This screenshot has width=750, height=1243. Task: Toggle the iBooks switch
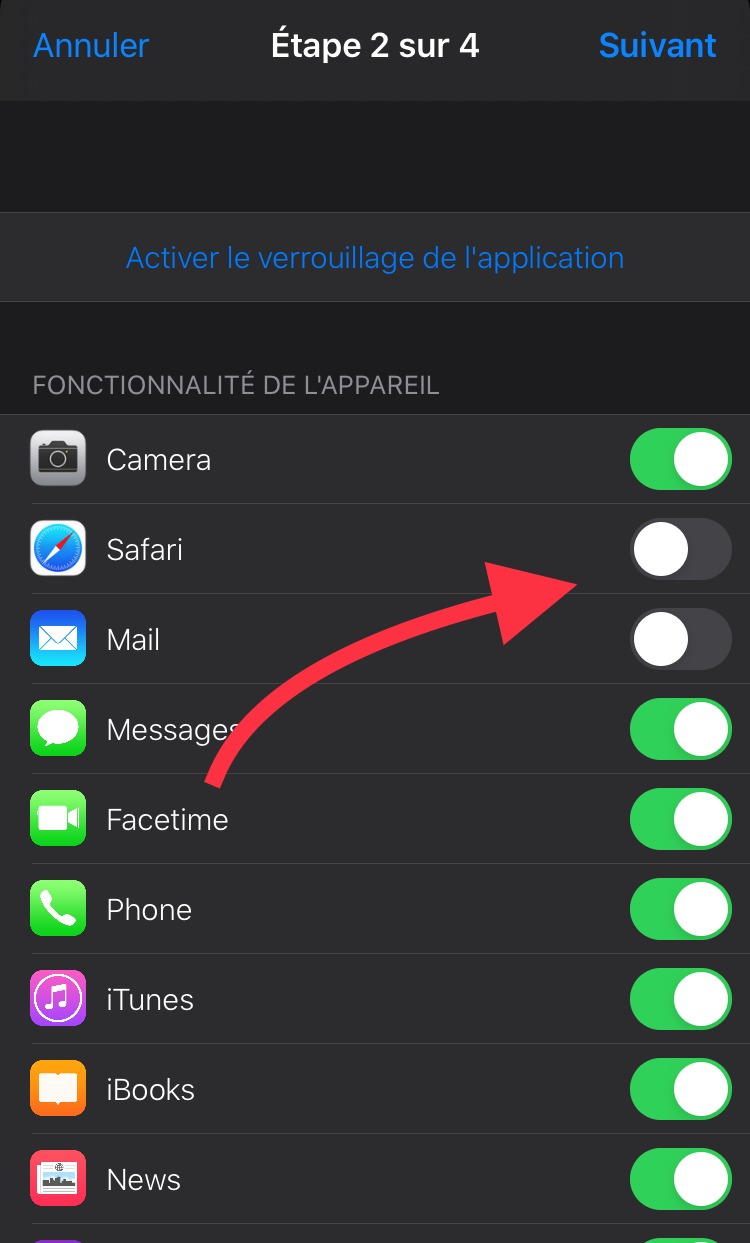click(x=681, y=1089)
